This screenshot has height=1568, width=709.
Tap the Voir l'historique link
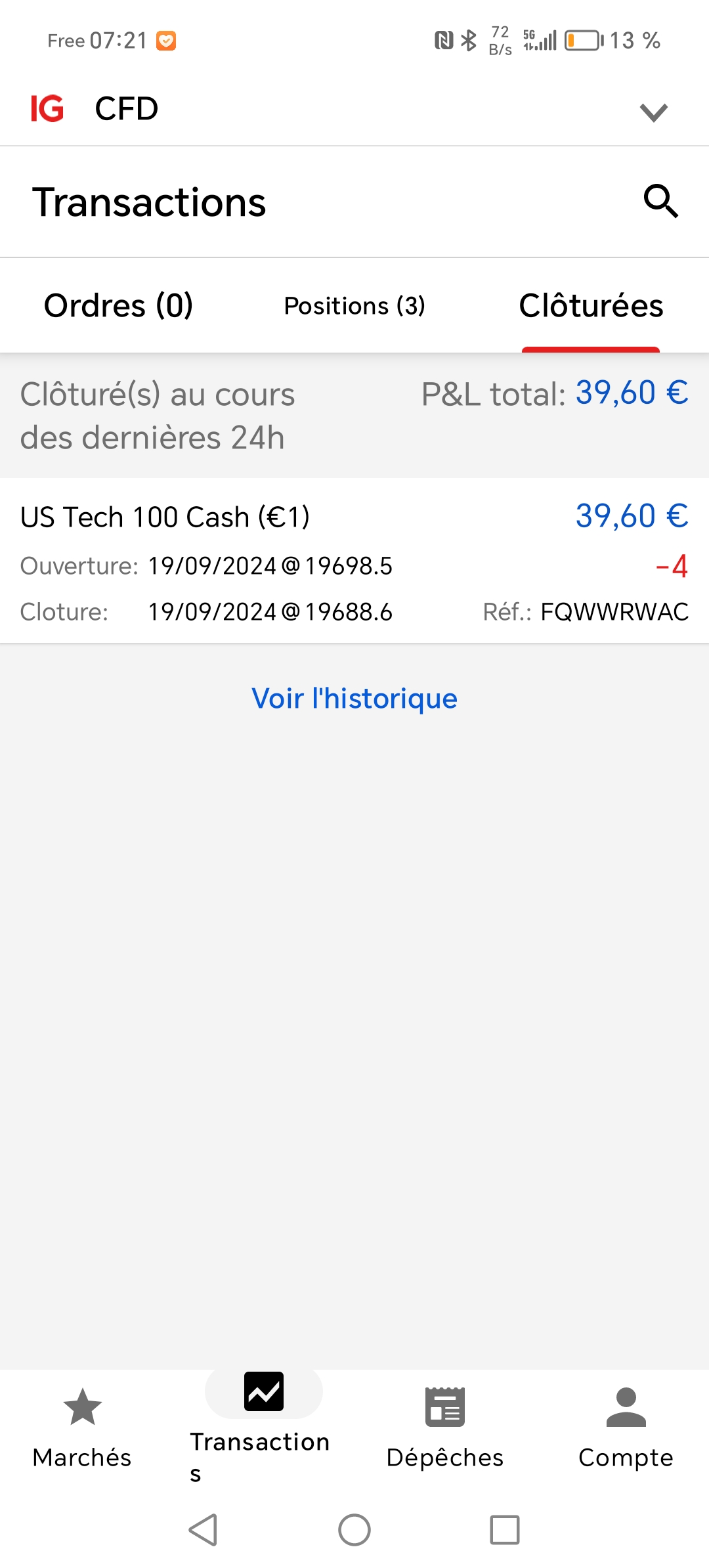pyautogui.click(x=354, y=699)
